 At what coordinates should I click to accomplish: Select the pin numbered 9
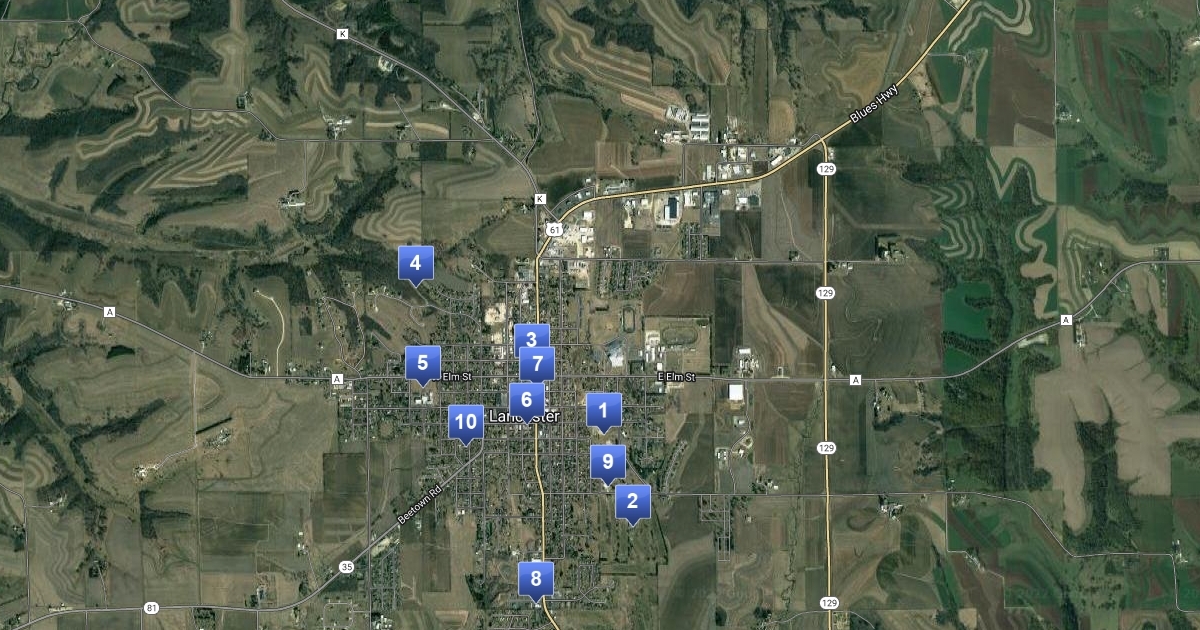coord(607,462)
